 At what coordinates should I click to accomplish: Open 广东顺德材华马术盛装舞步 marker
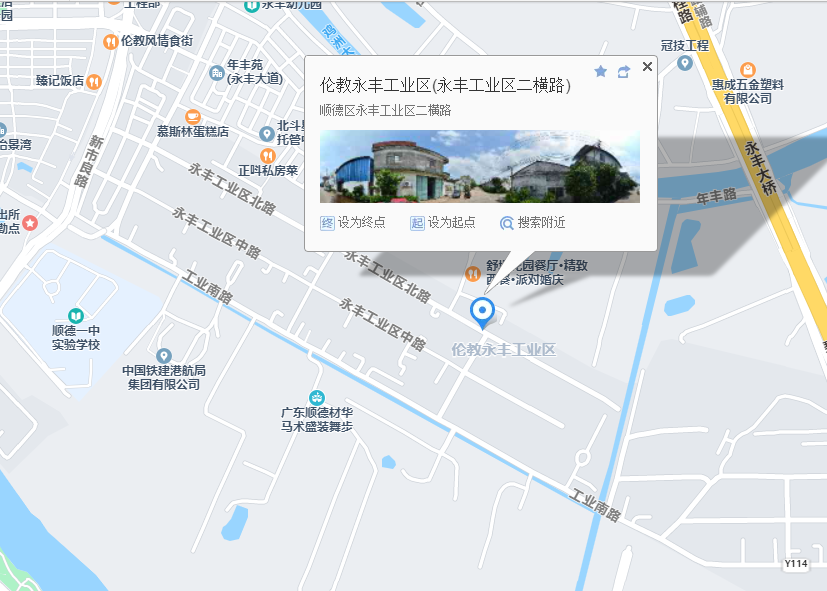click(x=317, y=397)
